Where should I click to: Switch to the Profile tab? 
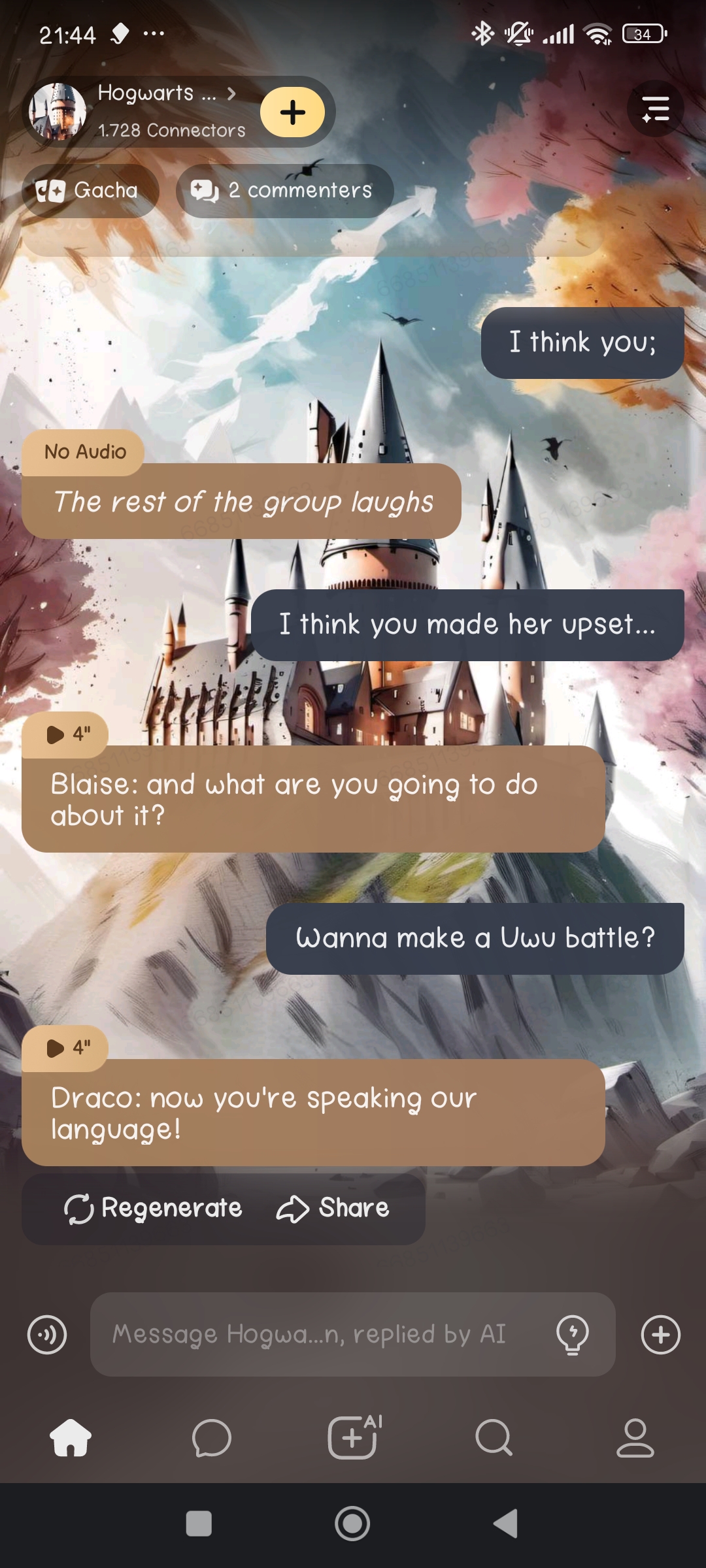click(635, 1437)
